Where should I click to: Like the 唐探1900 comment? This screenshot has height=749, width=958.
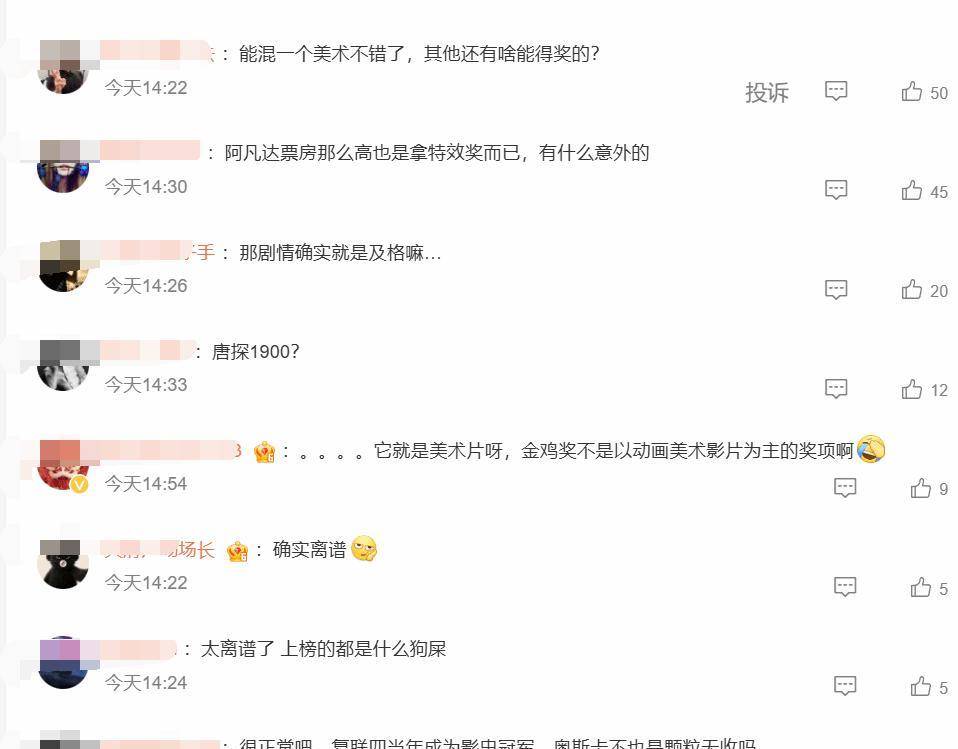pos(912,389)
